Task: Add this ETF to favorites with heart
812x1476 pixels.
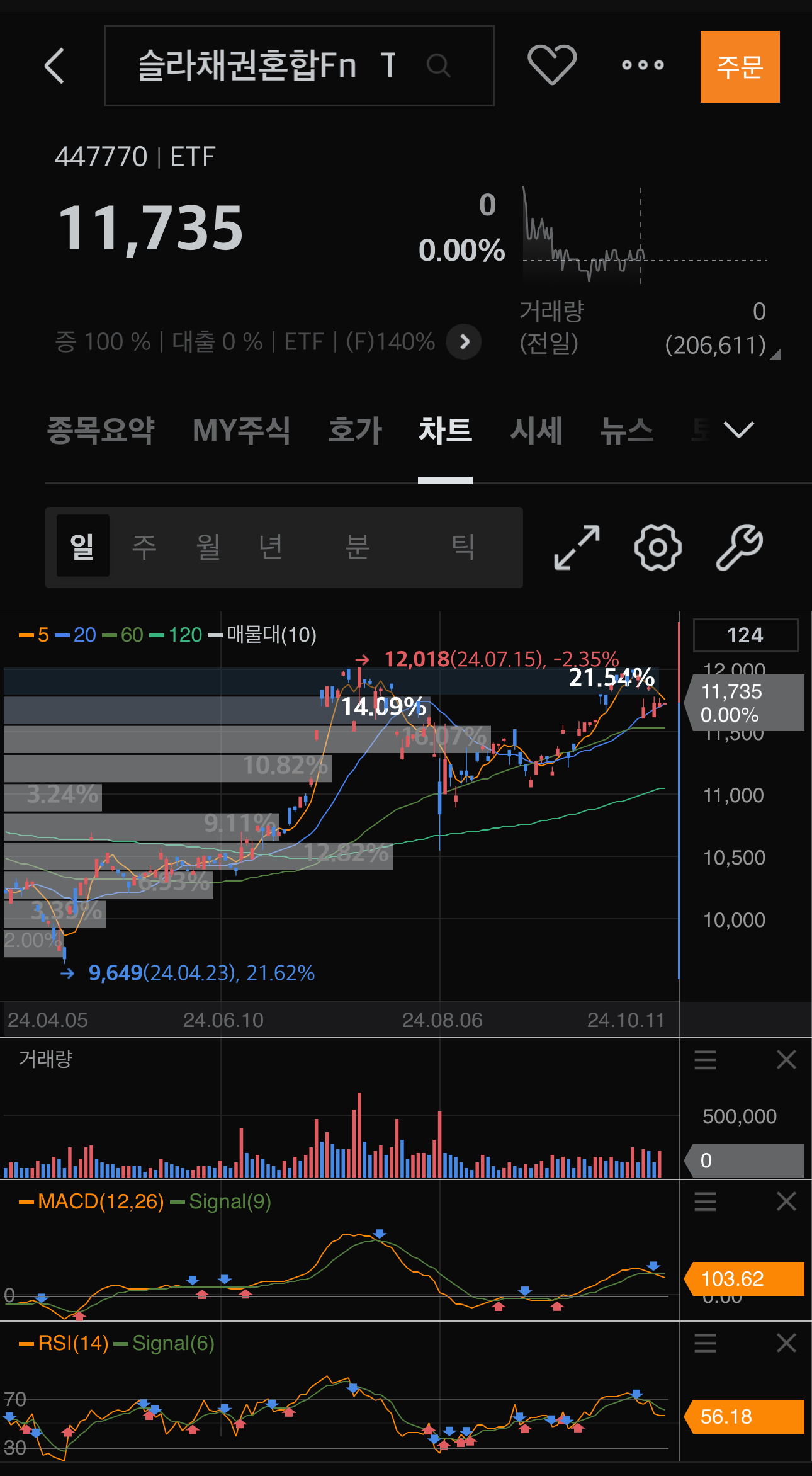Action: [x=551, y=65]
